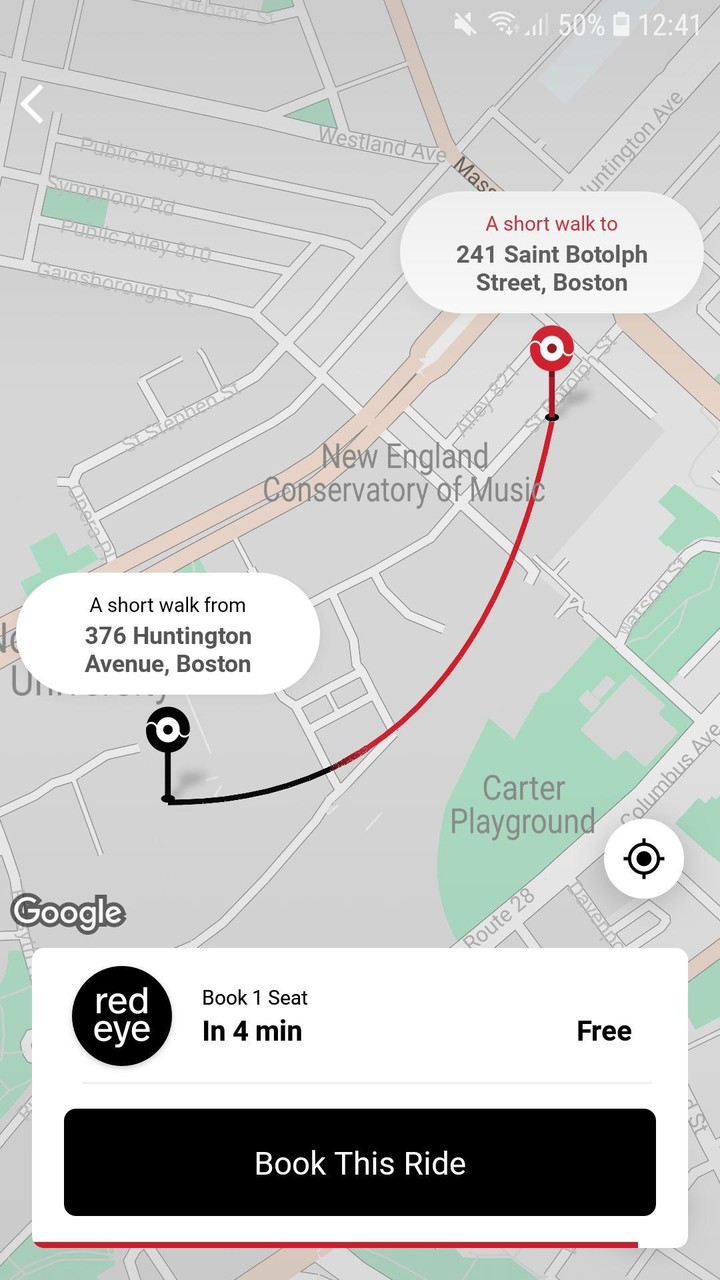This screenshot has height=1280, width=720.
Task: Open the 241 Saint Botolph Street drop-off bubble
Action: (551, 254)
